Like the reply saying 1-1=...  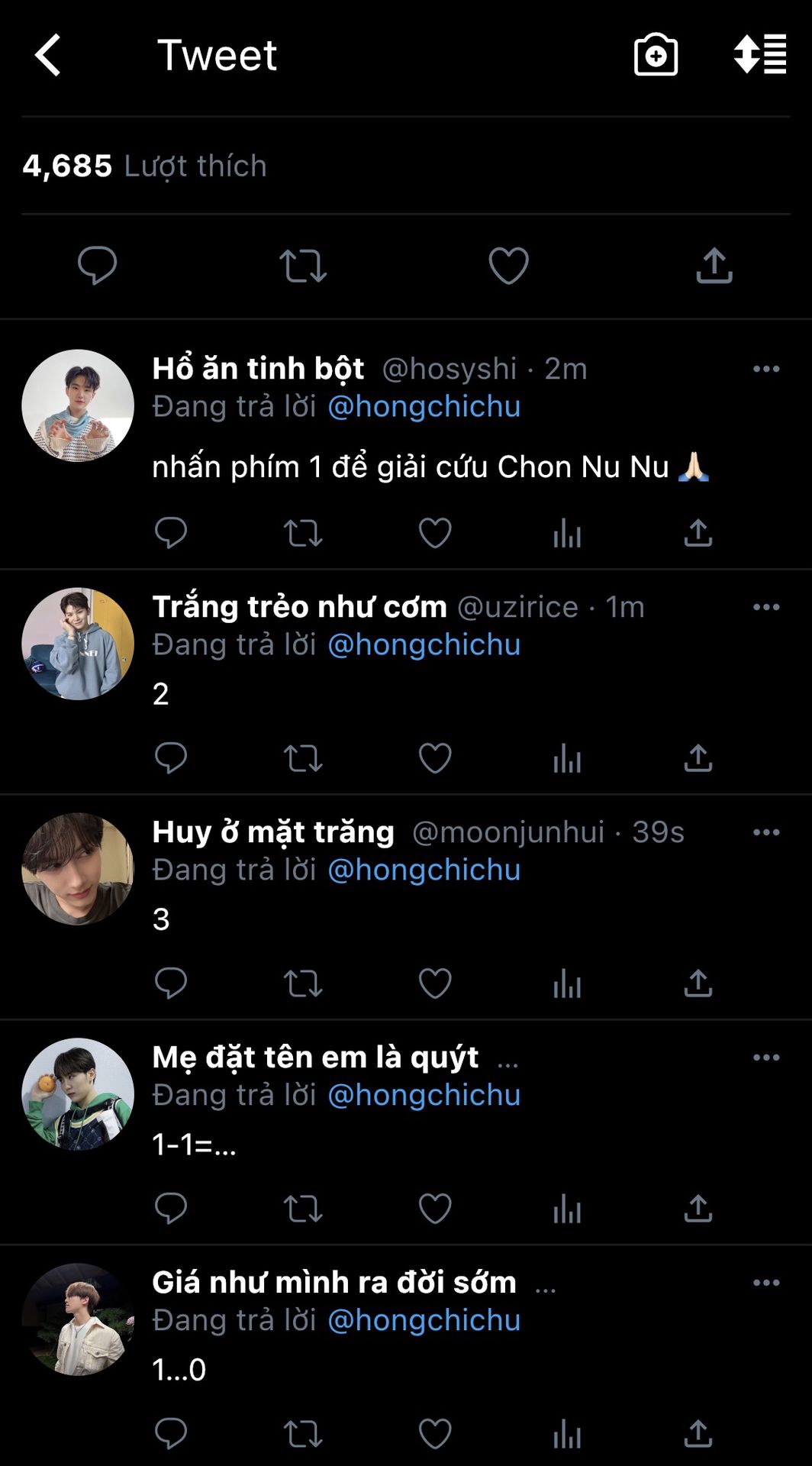435,1209
